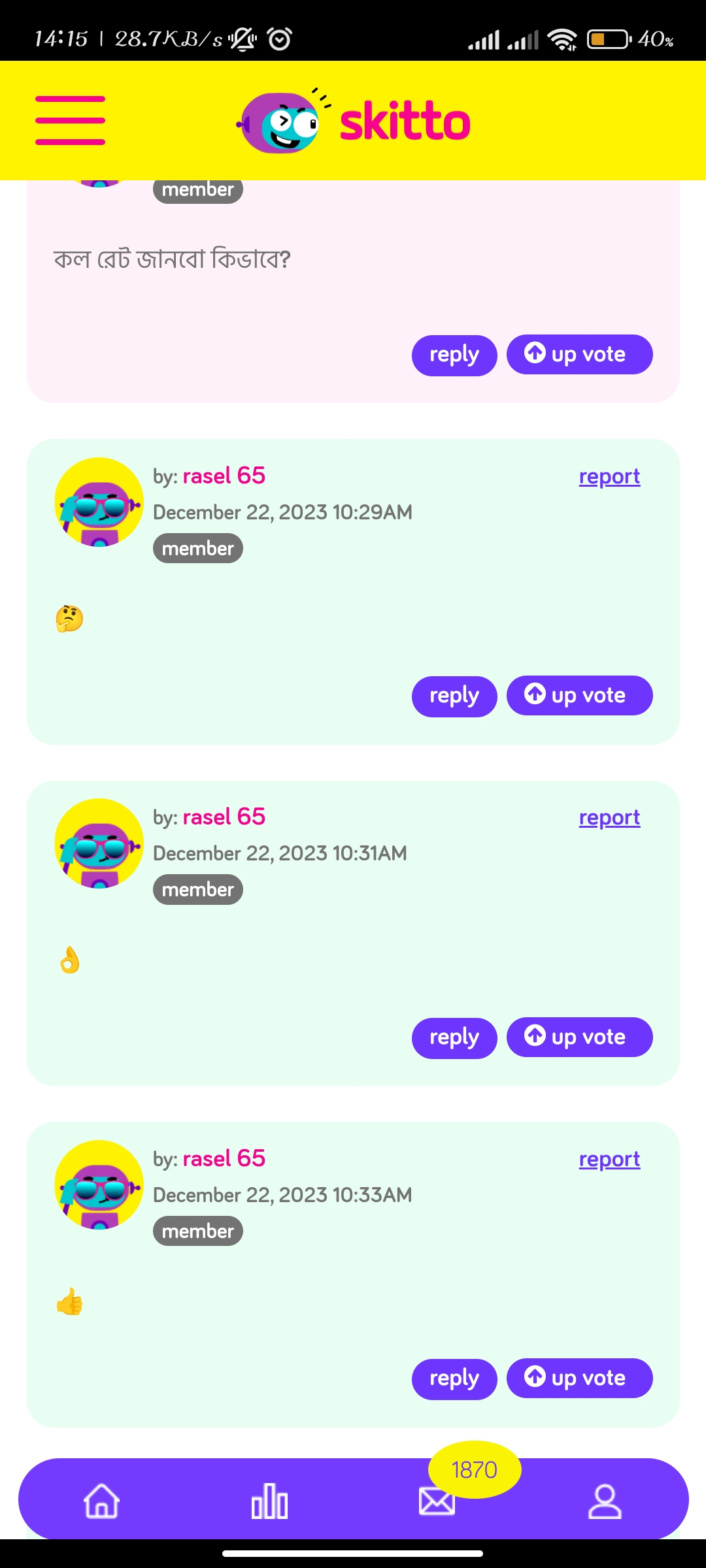Go to the home tab

101,1501
